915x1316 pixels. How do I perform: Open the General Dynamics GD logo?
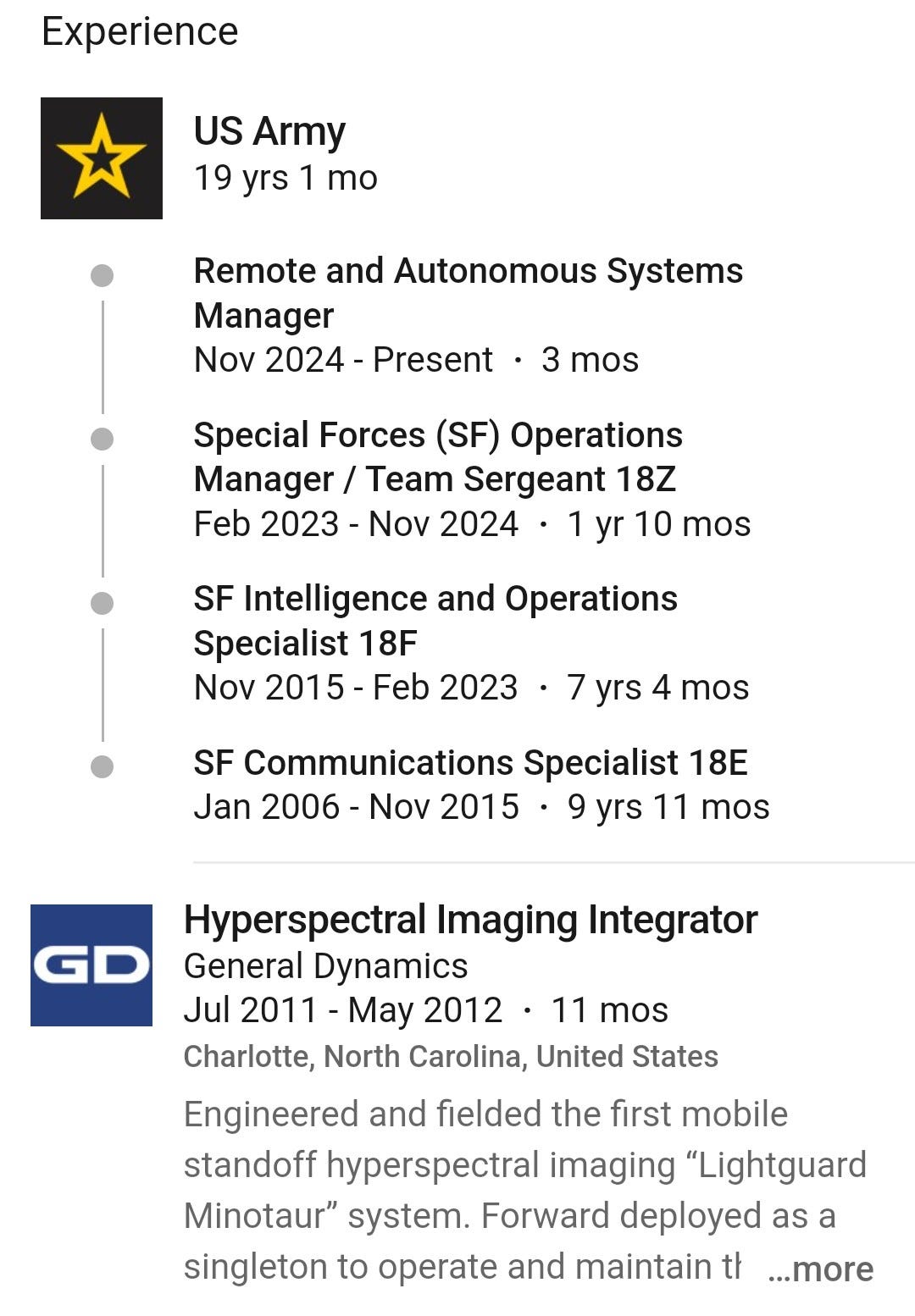pos(91,965)
